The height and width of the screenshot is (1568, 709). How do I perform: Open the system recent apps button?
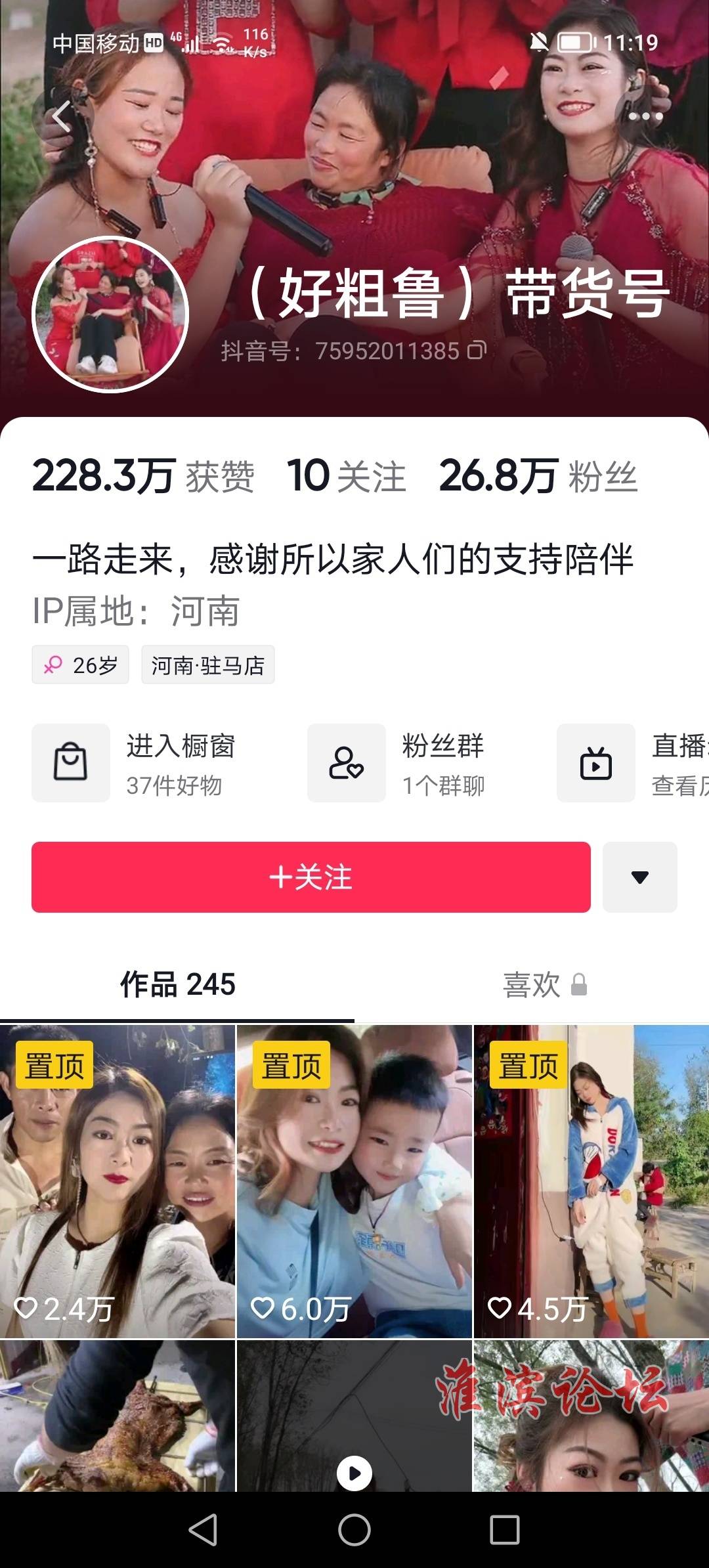505,1530
